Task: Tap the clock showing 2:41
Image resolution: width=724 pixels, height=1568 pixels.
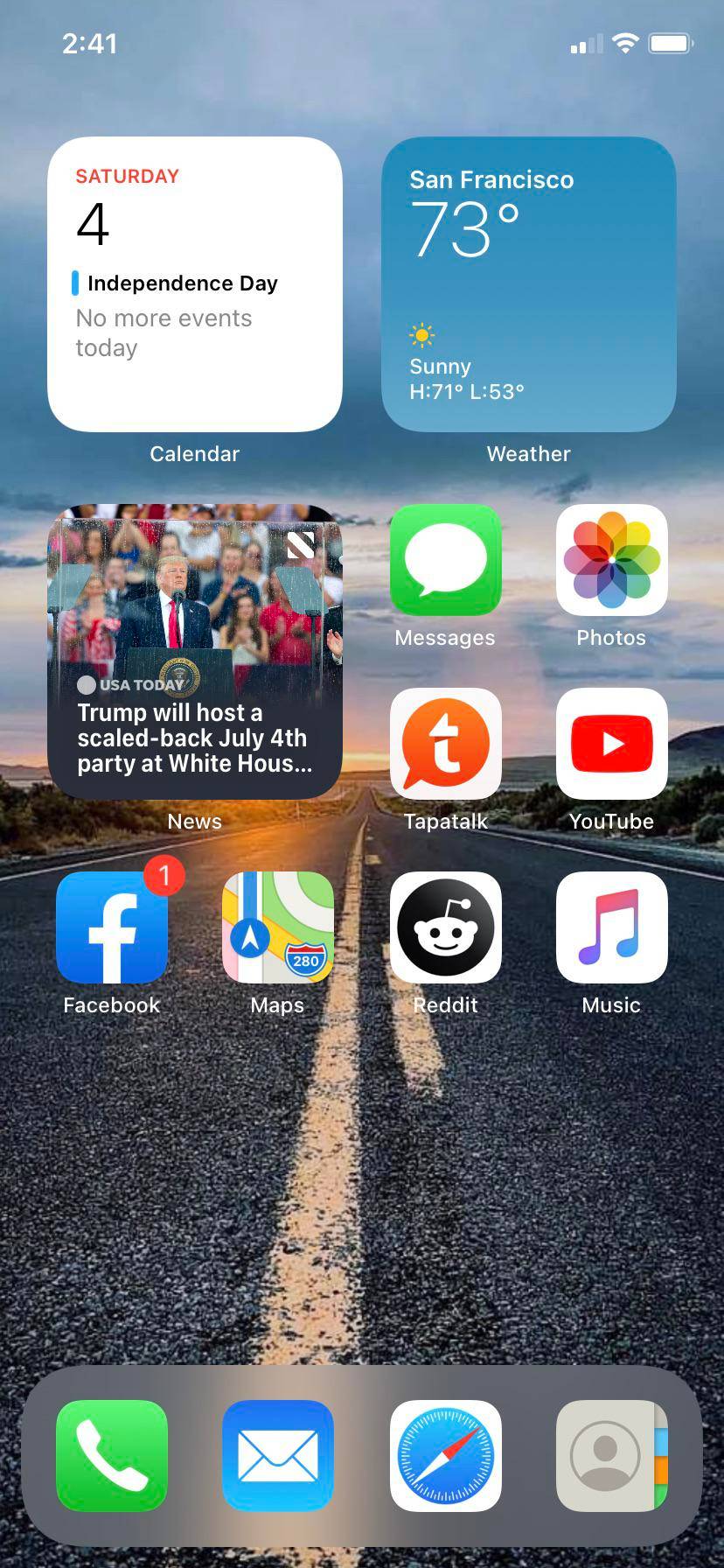Action: (91, 43)
